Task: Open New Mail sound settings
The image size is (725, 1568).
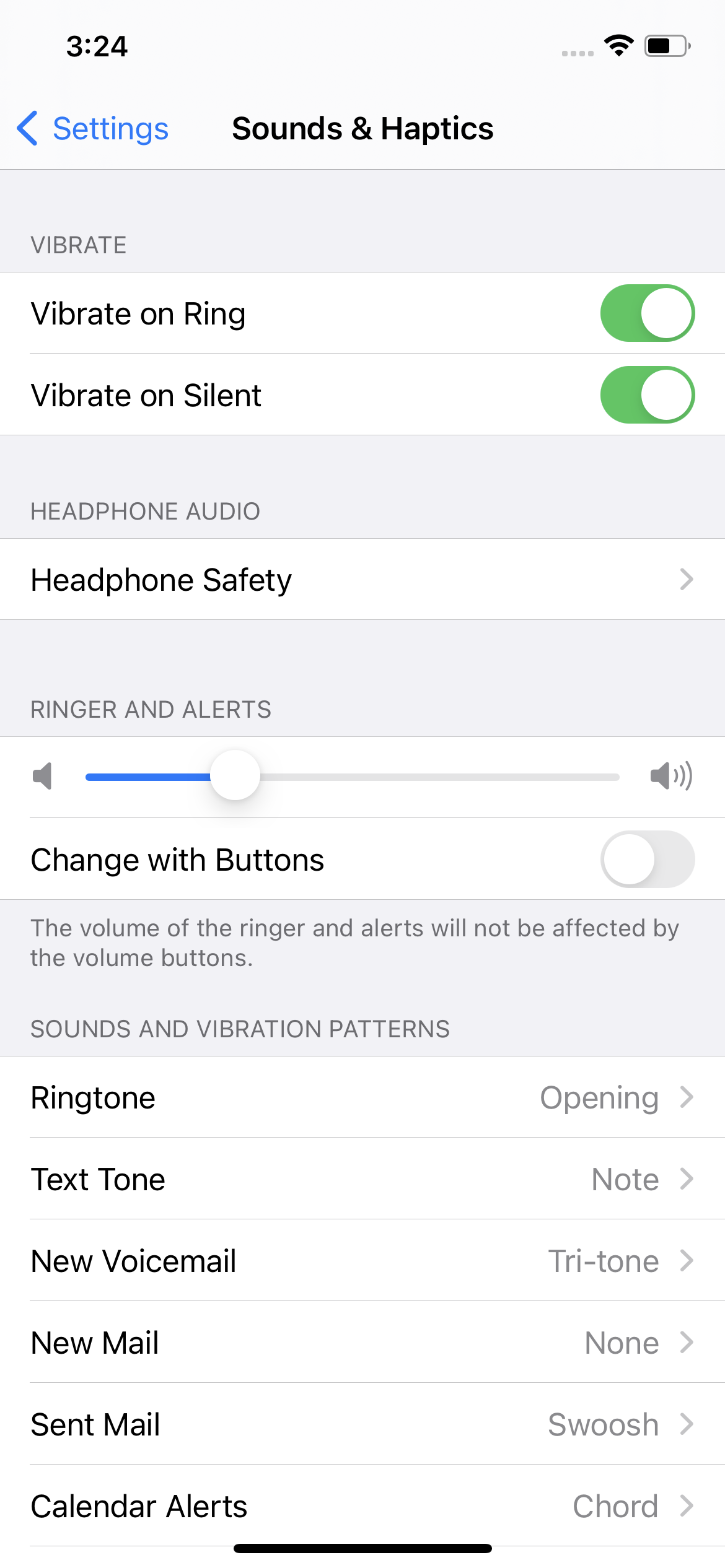Action: point(362,1343)
